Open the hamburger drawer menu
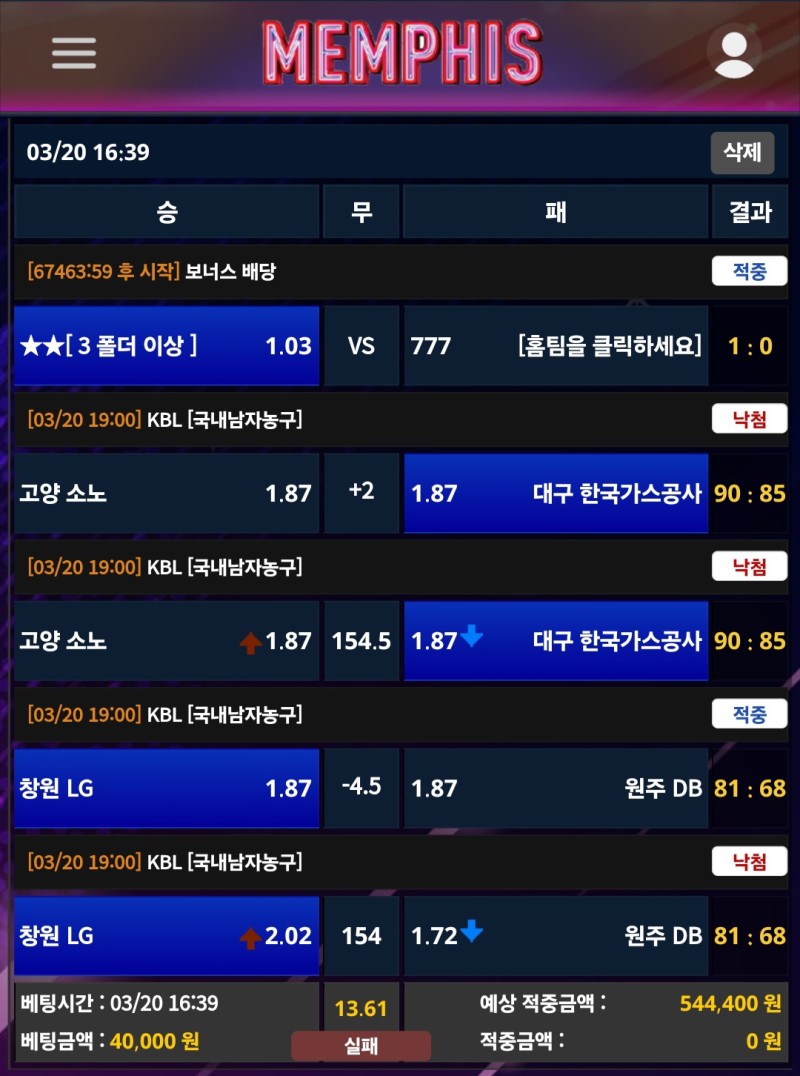Screen dimensions: 800x1076 click(74, 53)
